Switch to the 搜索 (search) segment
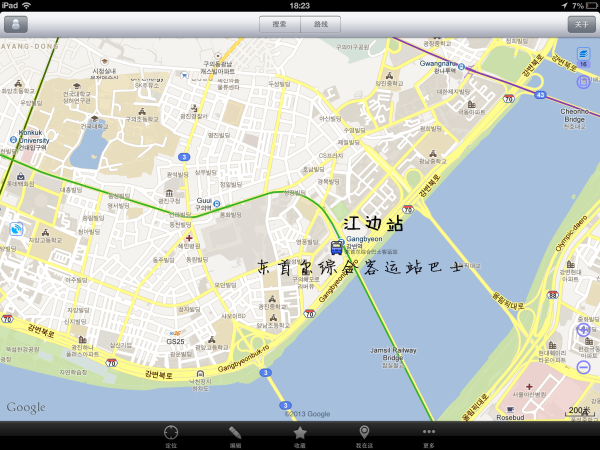 coord(279,24)
